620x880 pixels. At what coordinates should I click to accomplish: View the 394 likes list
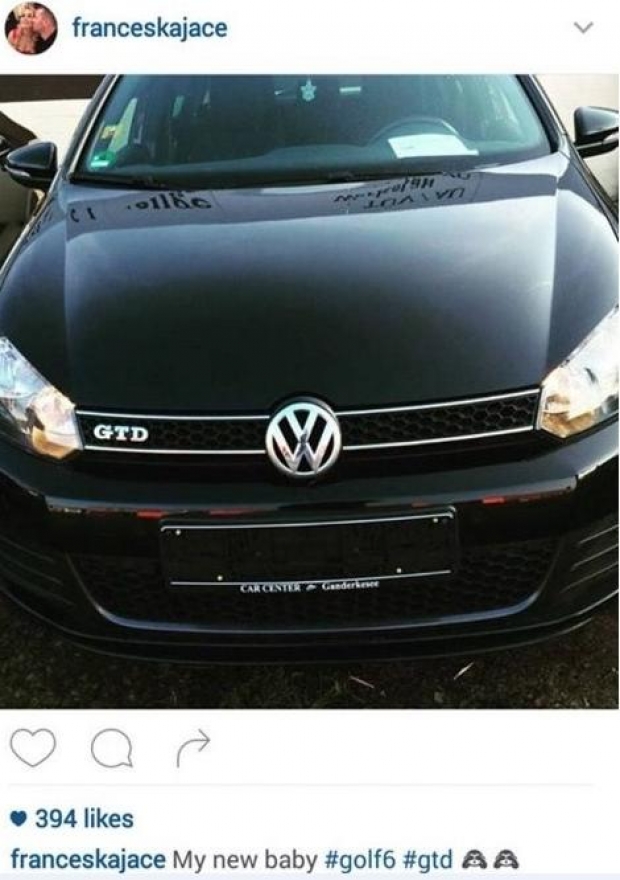coord(84,820)
